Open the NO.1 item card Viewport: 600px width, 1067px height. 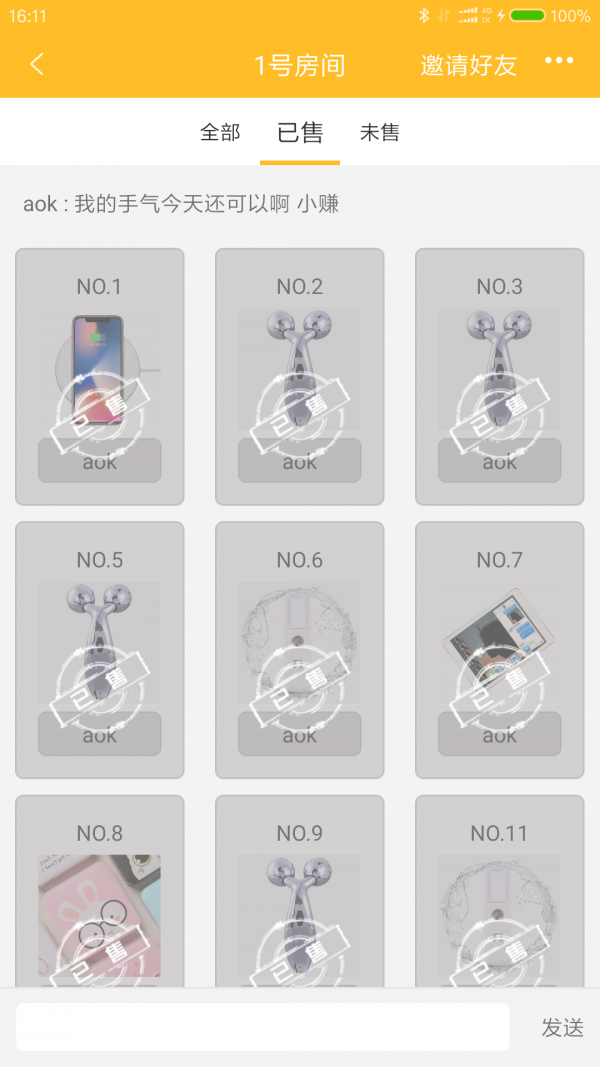(x=100, y=376)
